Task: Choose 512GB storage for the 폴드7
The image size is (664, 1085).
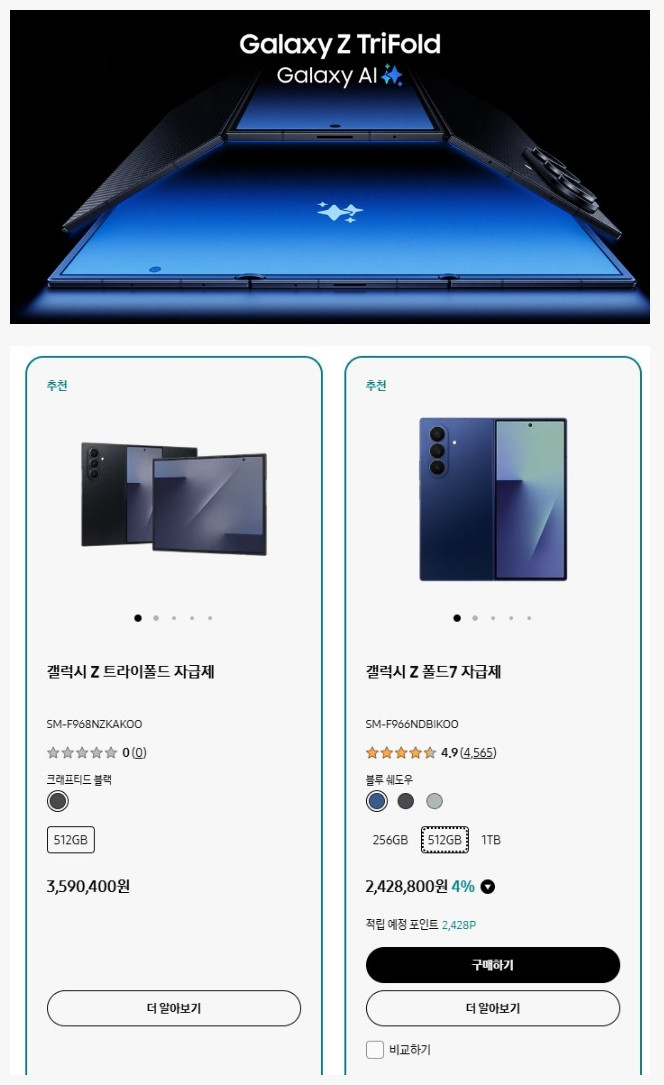Action: [444, 840]
